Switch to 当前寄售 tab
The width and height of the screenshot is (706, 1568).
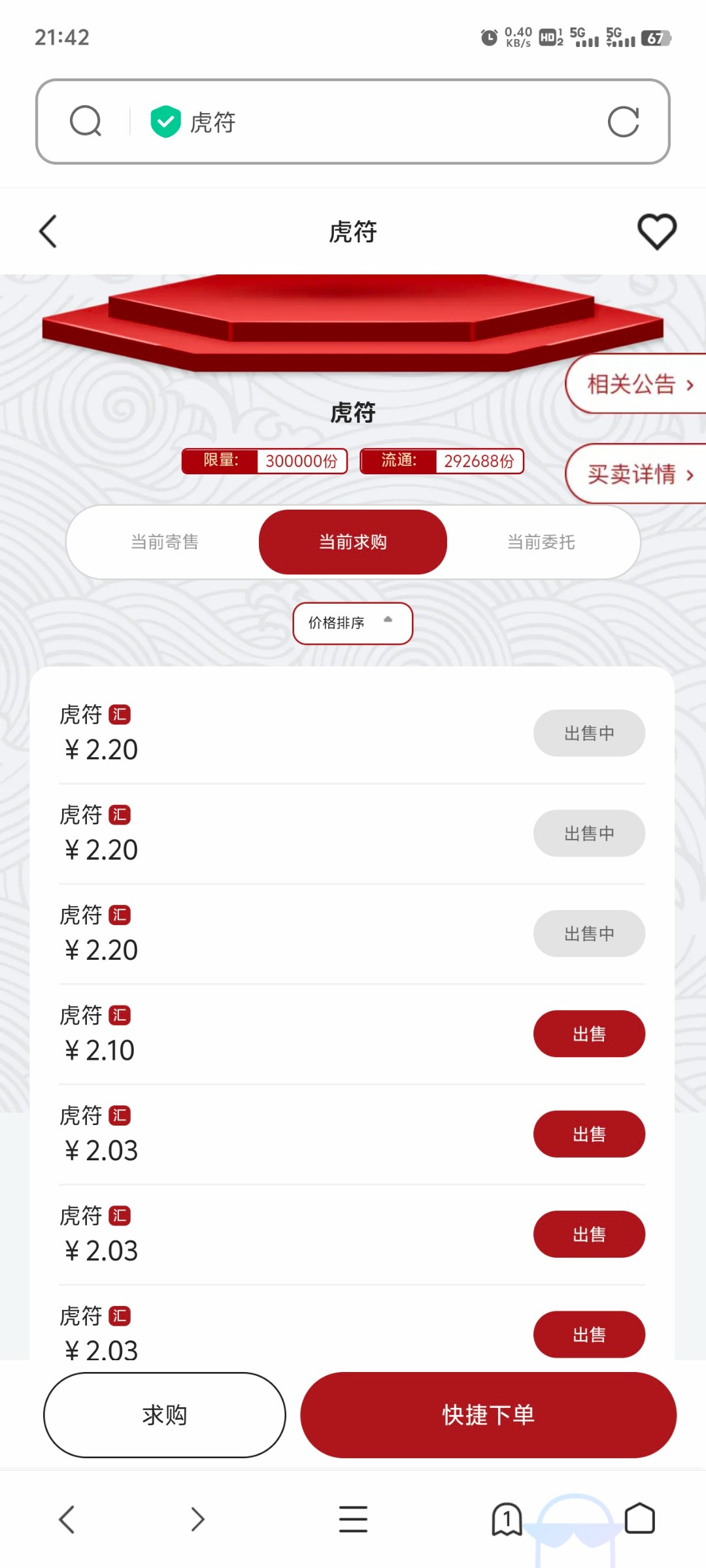click(x=165, y=542)
